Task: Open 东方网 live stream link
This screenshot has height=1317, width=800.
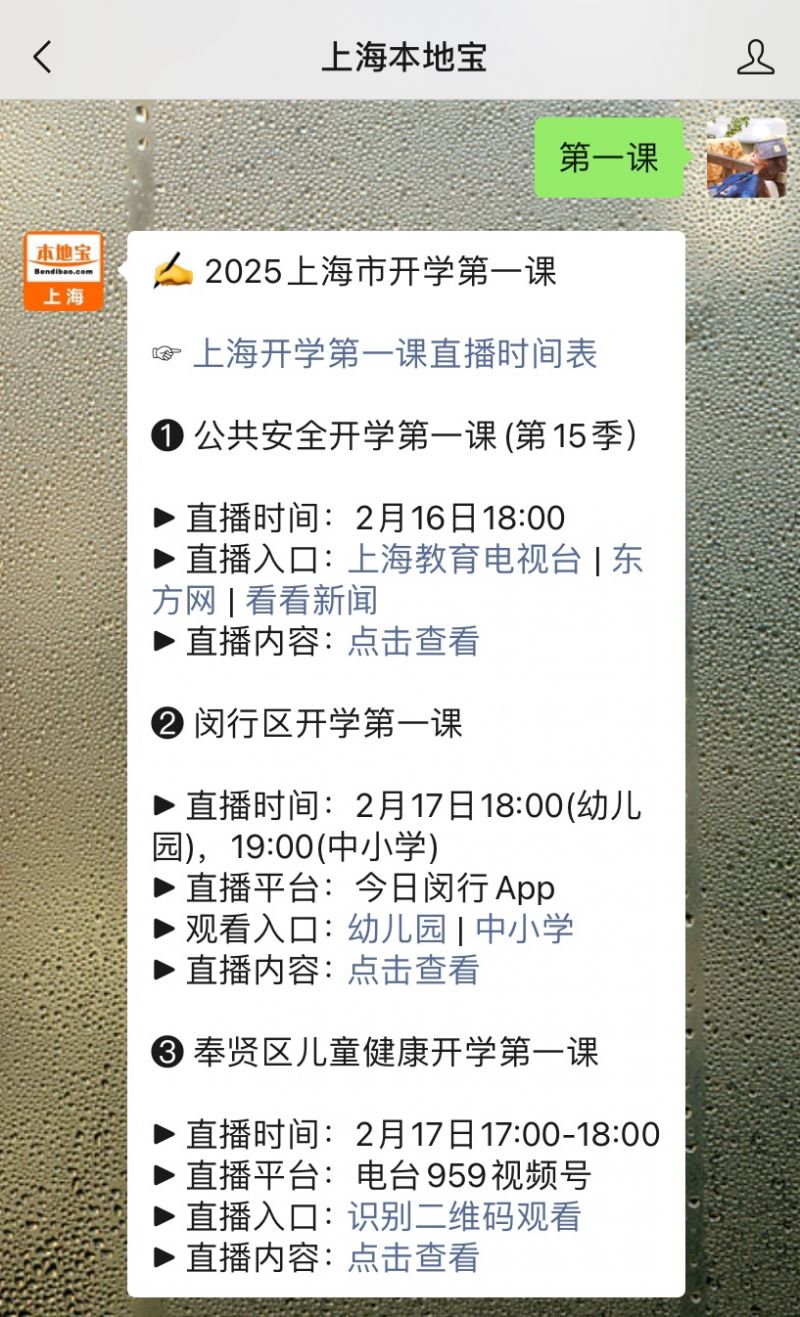Action: click(627, 559)
